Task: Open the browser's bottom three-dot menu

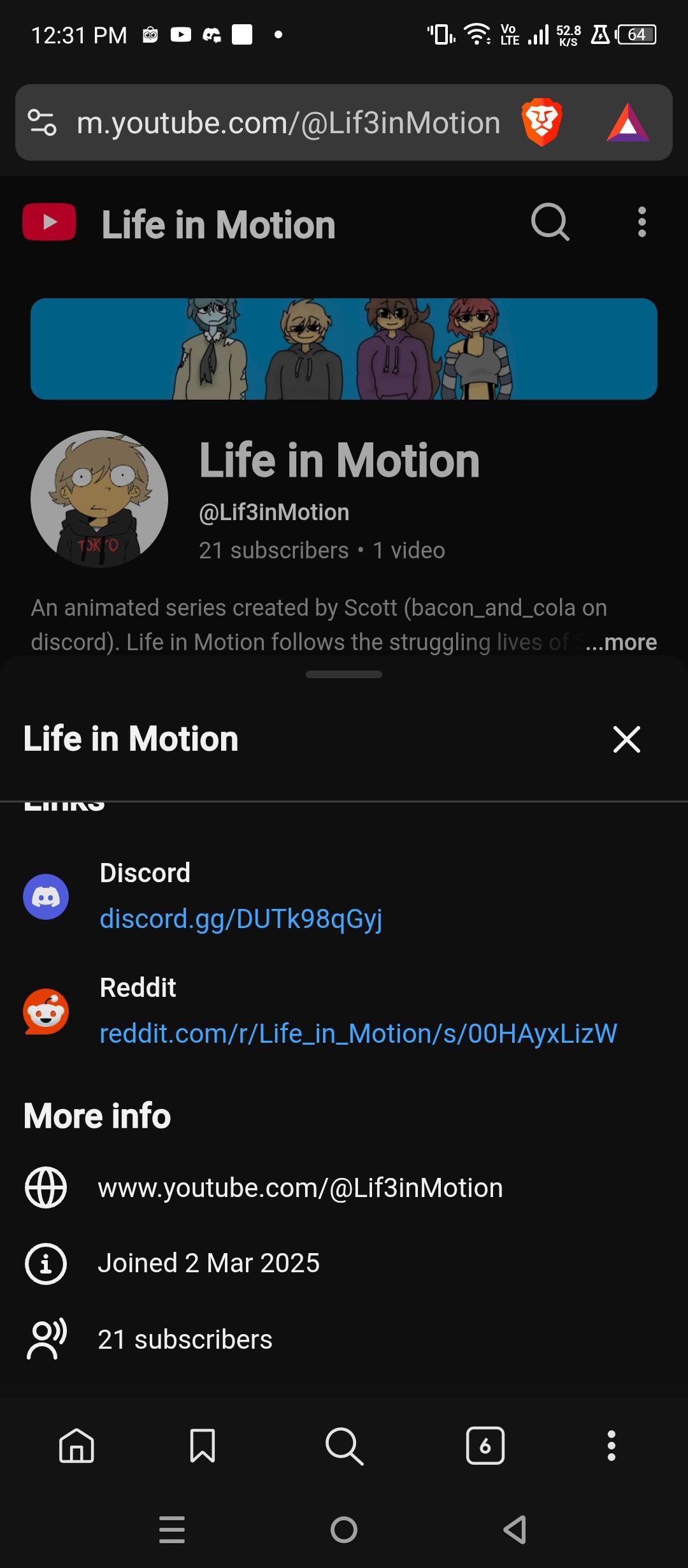Action: (x=611, y=1446)
